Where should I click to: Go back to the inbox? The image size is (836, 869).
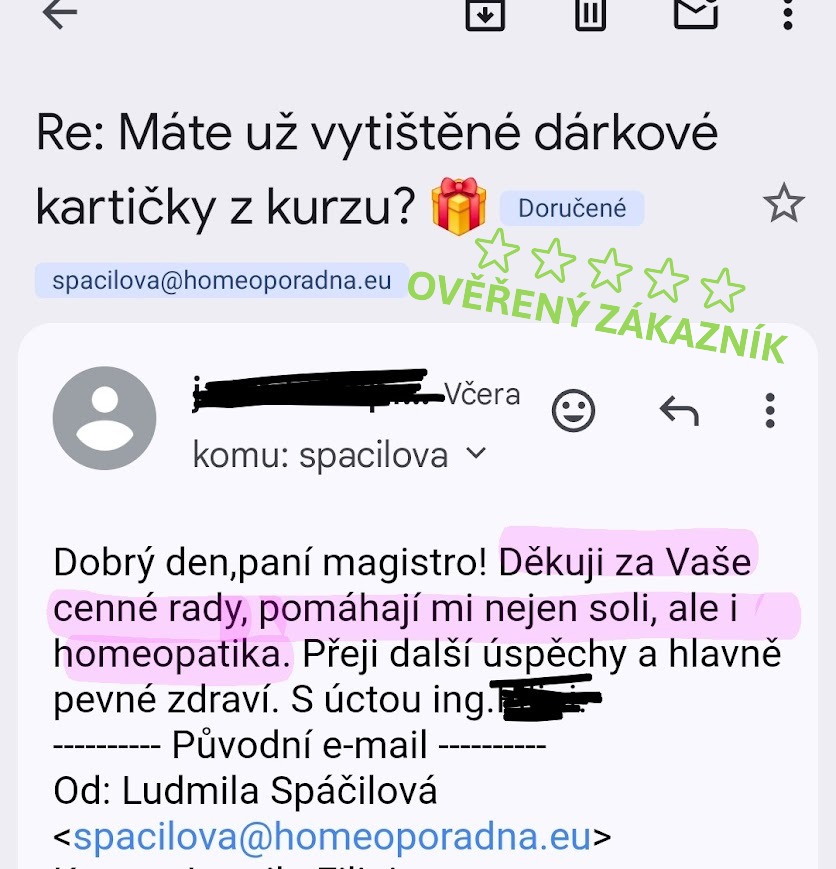tap(61, 14)
